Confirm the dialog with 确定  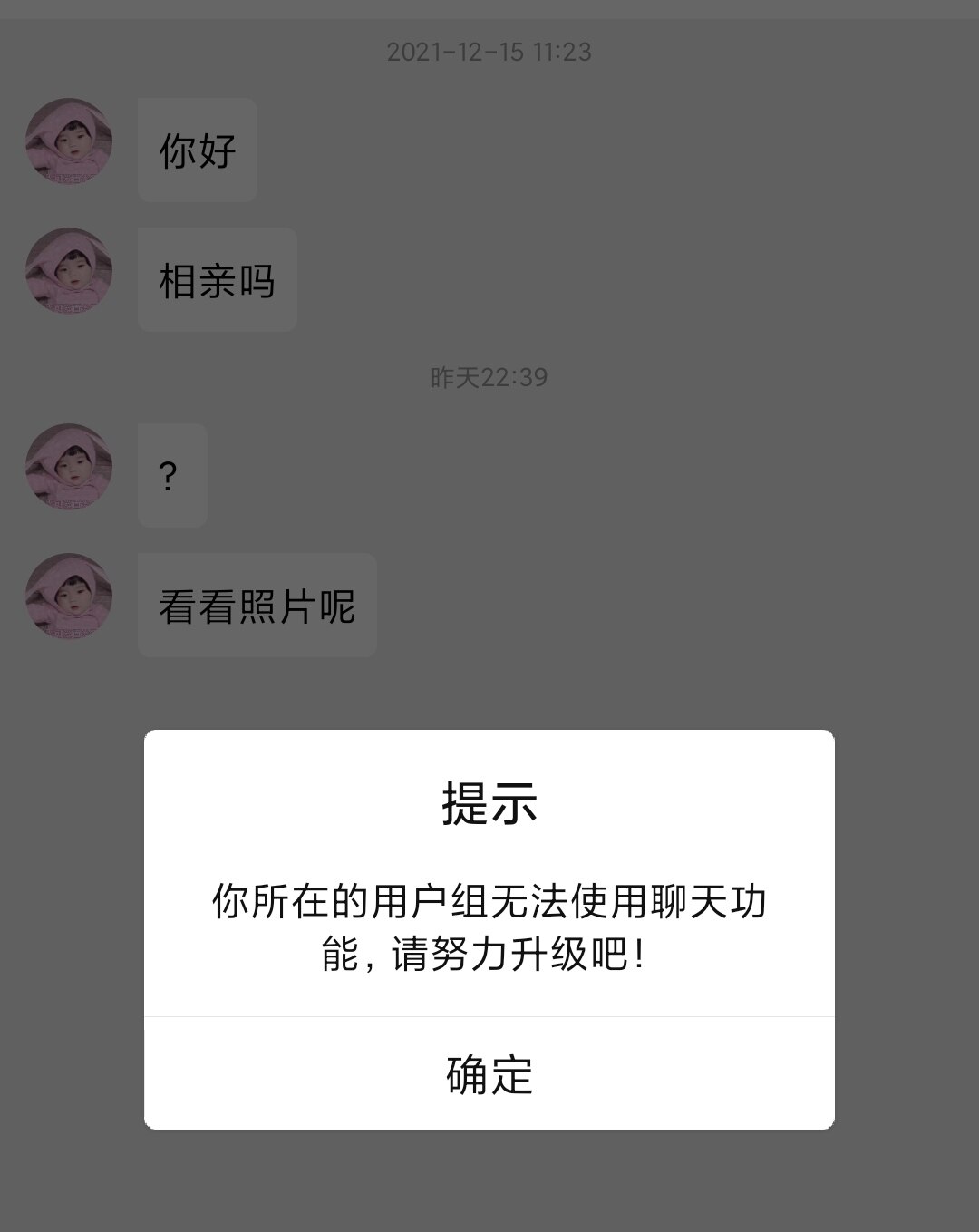(x=489, y=1074)
